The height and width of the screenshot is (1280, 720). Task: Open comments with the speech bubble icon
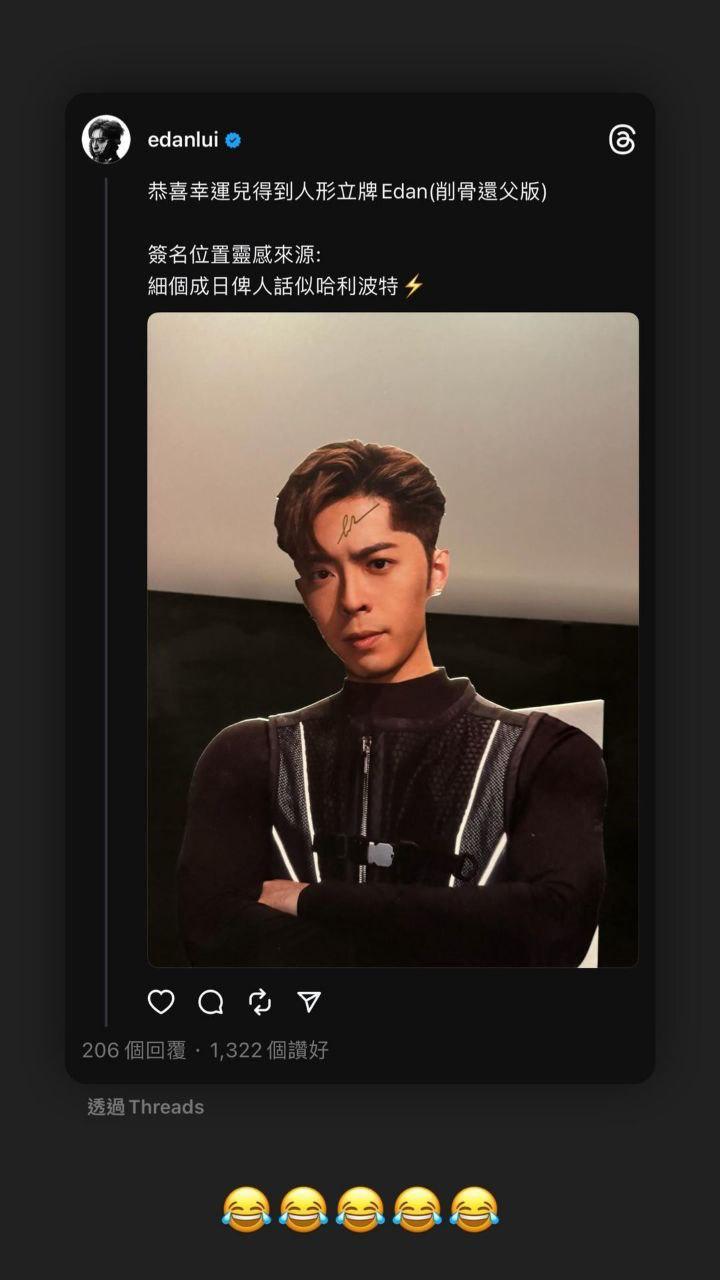point(210,999)
